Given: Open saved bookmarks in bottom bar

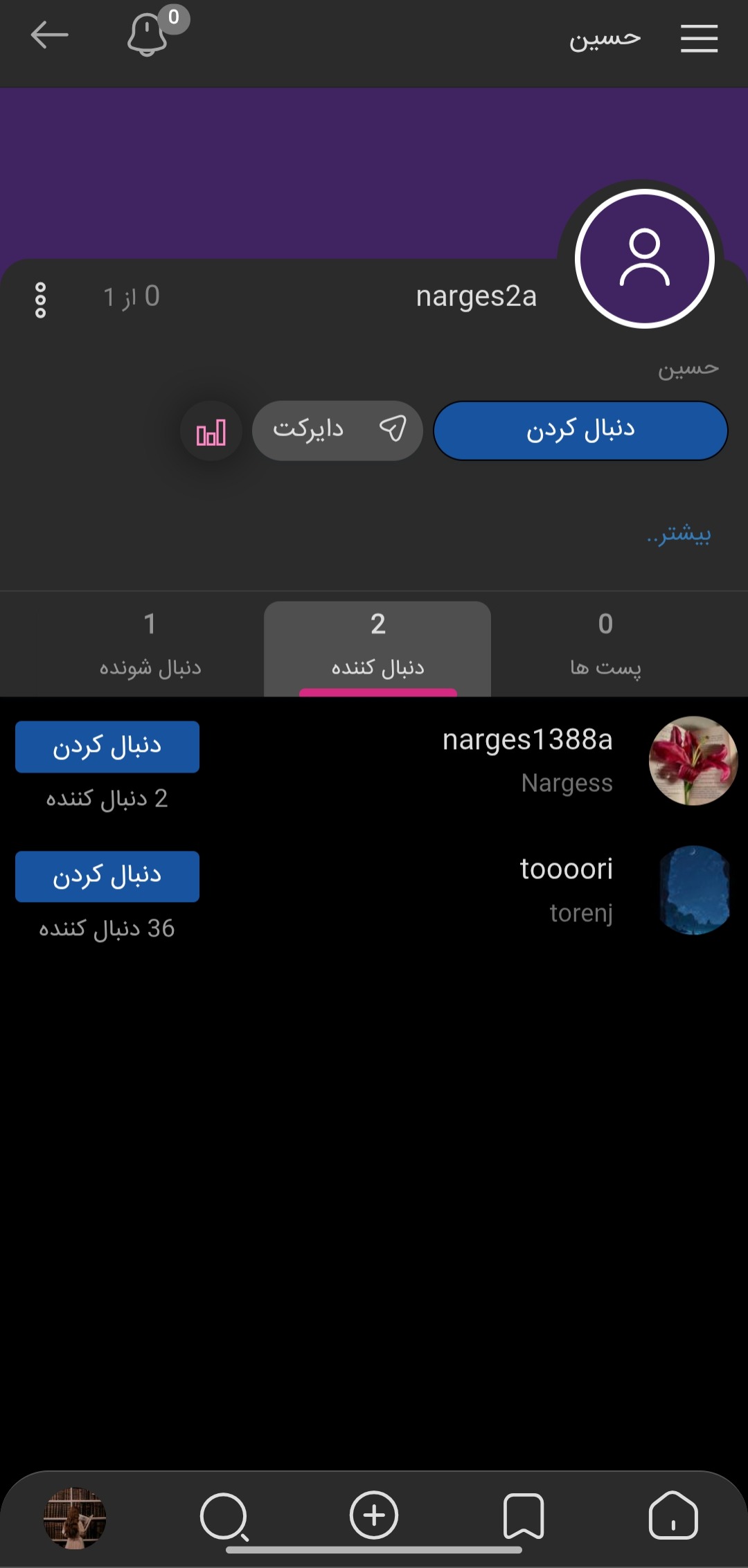Looking at the screenshot, I should [x=523, y=1515].
